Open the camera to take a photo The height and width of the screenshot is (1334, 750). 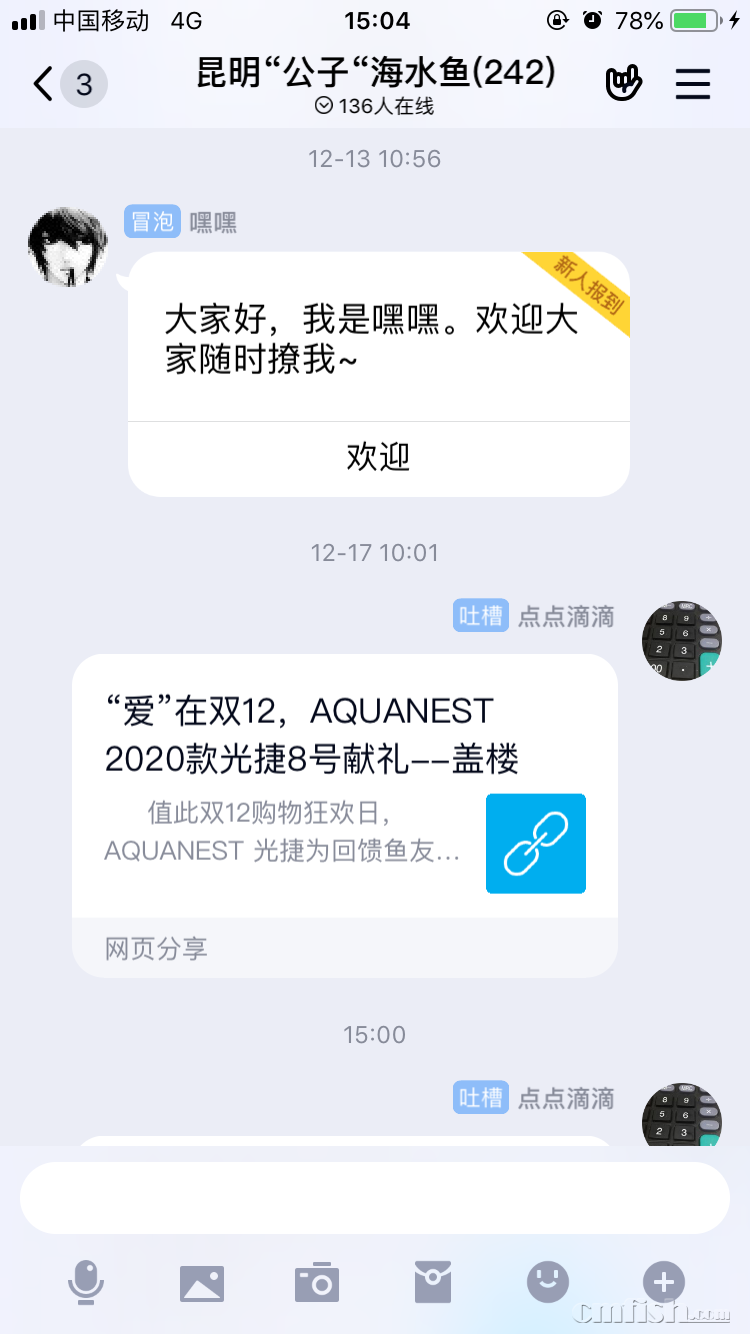pyautogui.click(x=317, y=1282)
